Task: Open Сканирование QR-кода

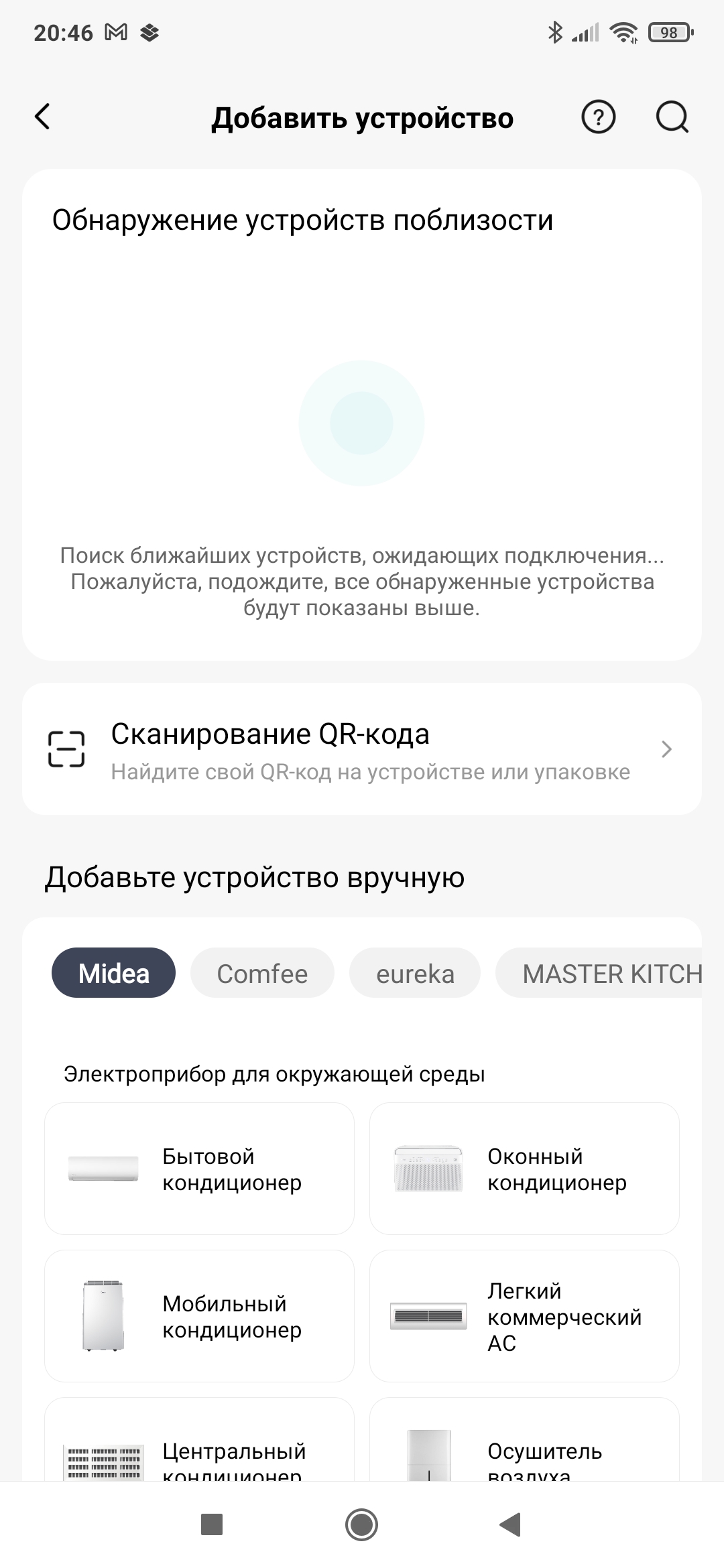Action: pyautogui.click(x=362, y=749)
